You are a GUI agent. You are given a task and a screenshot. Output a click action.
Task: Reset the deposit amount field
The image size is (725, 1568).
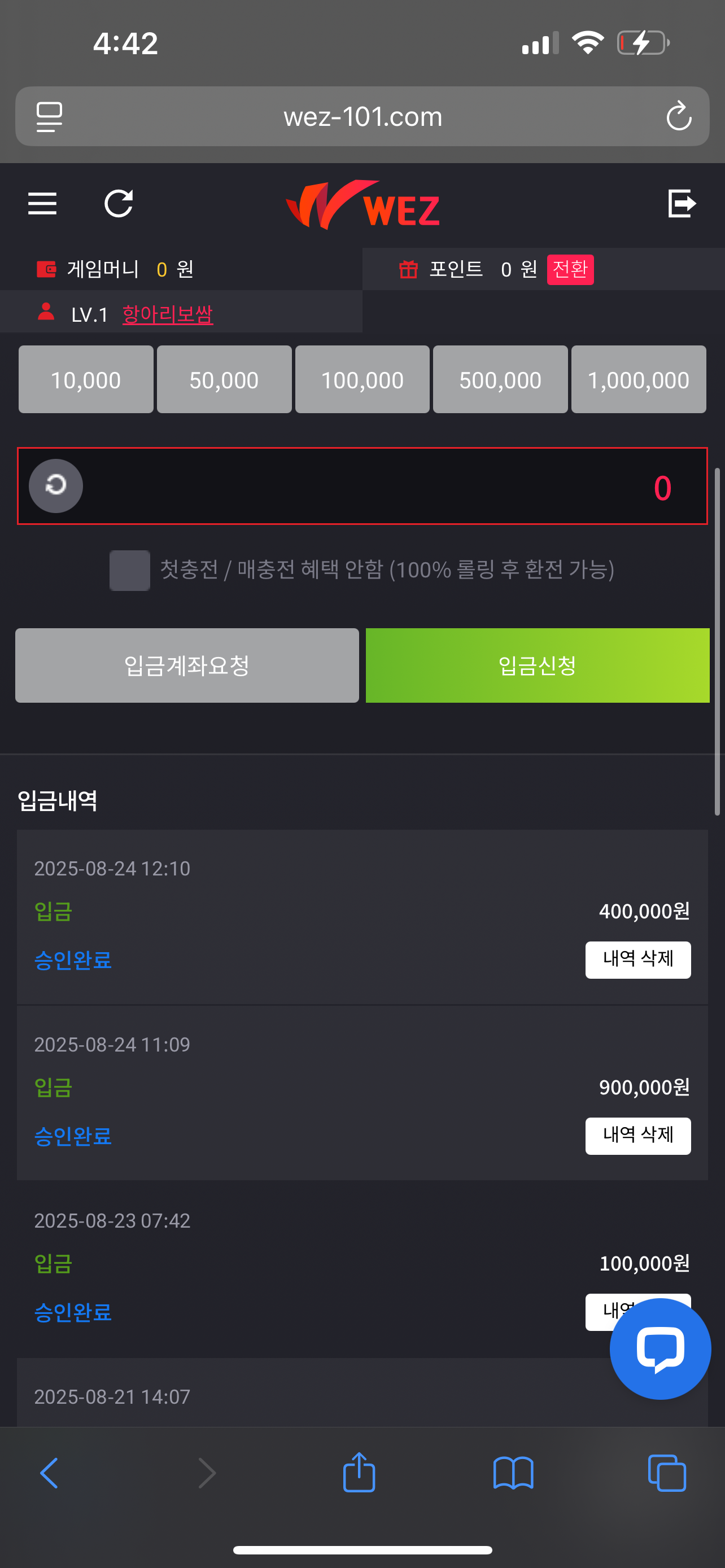coord(56,486)
